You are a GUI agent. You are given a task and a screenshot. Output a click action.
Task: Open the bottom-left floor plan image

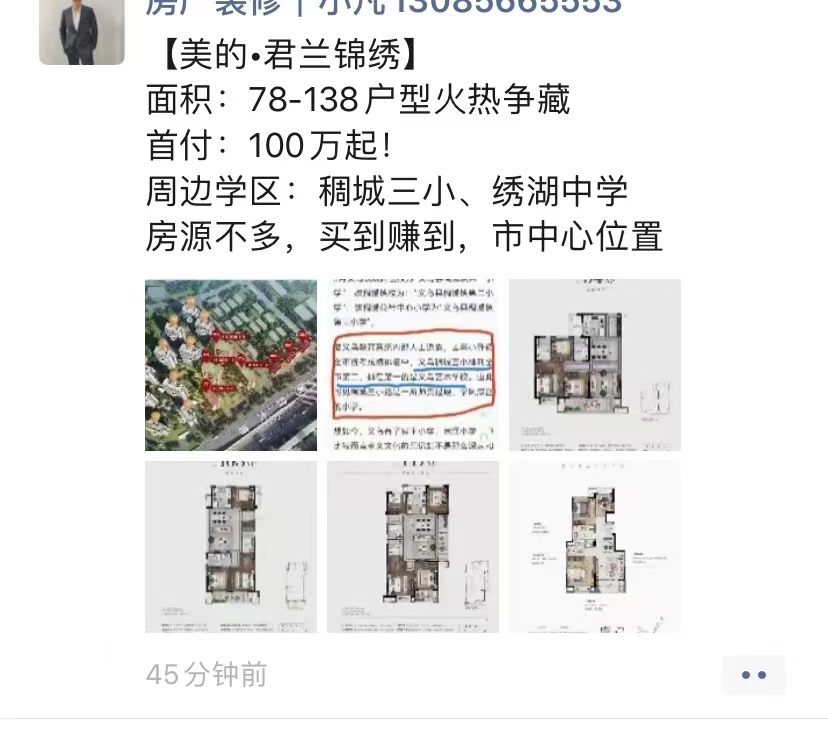click(231, 546)
